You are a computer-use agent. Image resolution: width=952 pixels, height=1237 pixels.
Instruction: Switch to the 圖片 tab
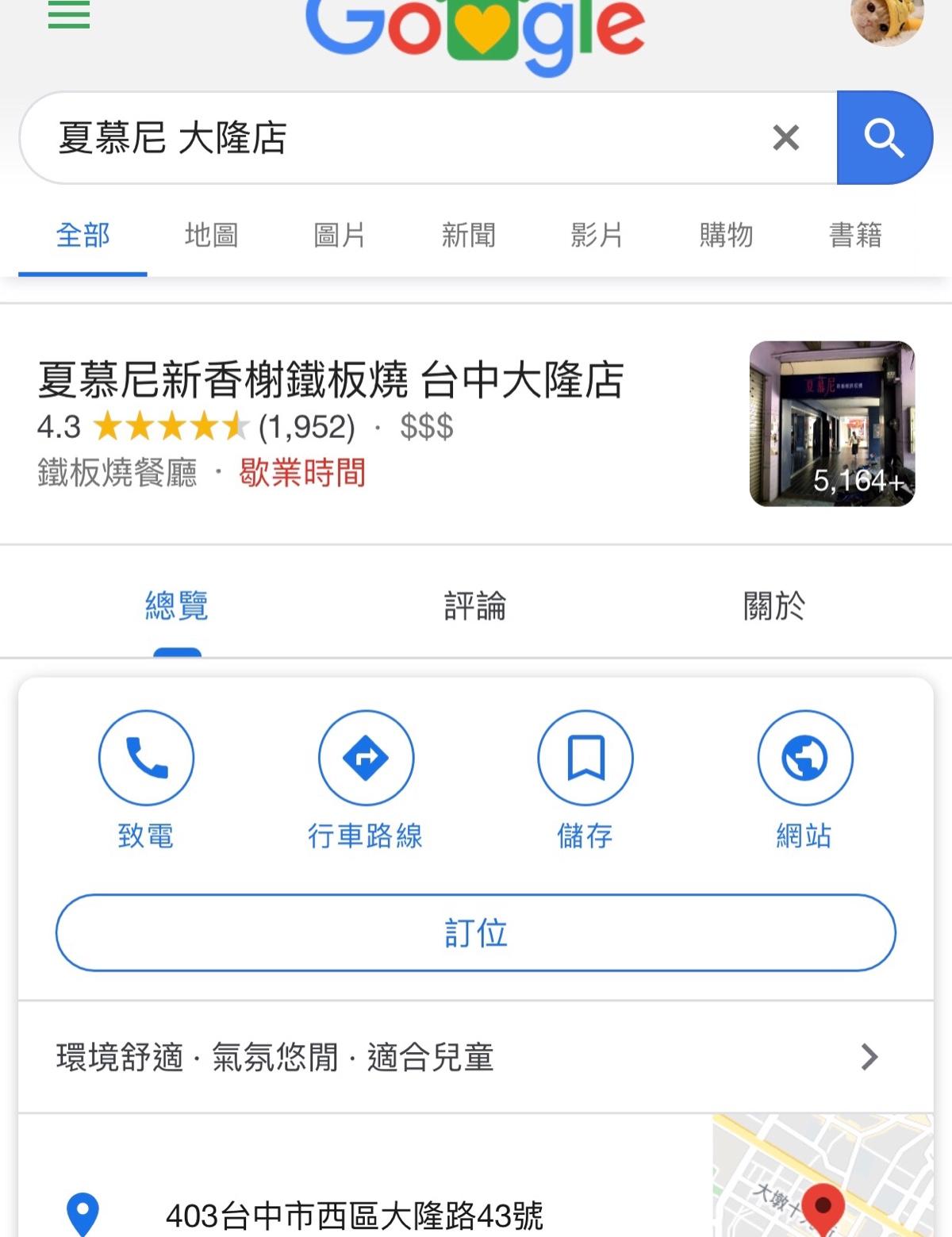(340, 236)
